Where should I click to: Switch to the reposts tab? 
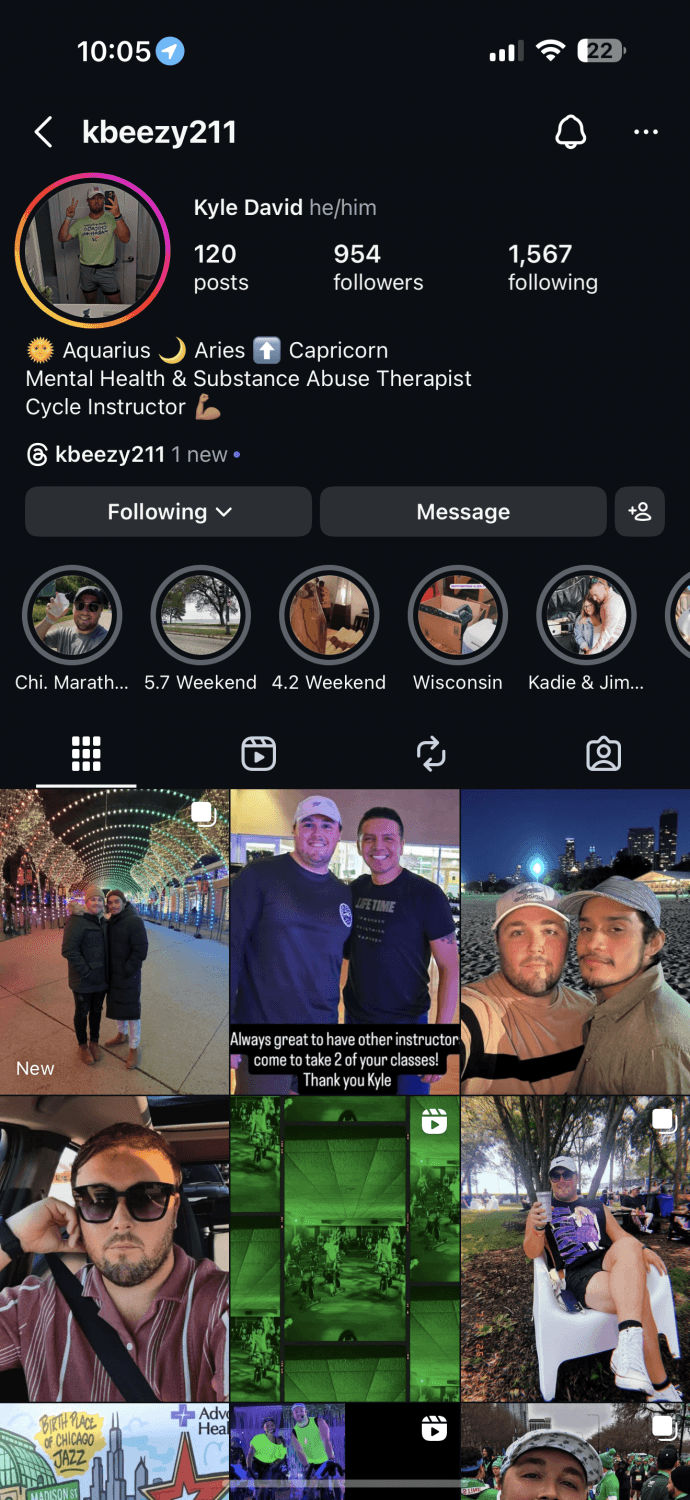[431, 754]
